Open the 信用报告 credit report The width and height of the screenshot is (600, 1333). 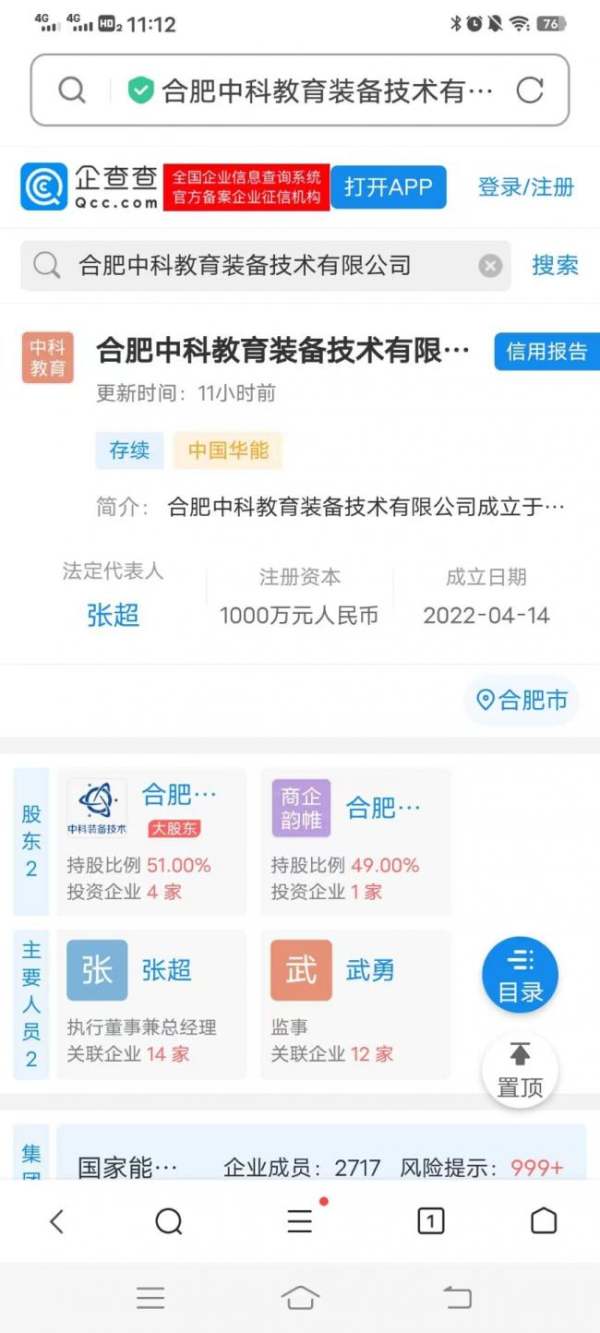[x=546, y=351]
